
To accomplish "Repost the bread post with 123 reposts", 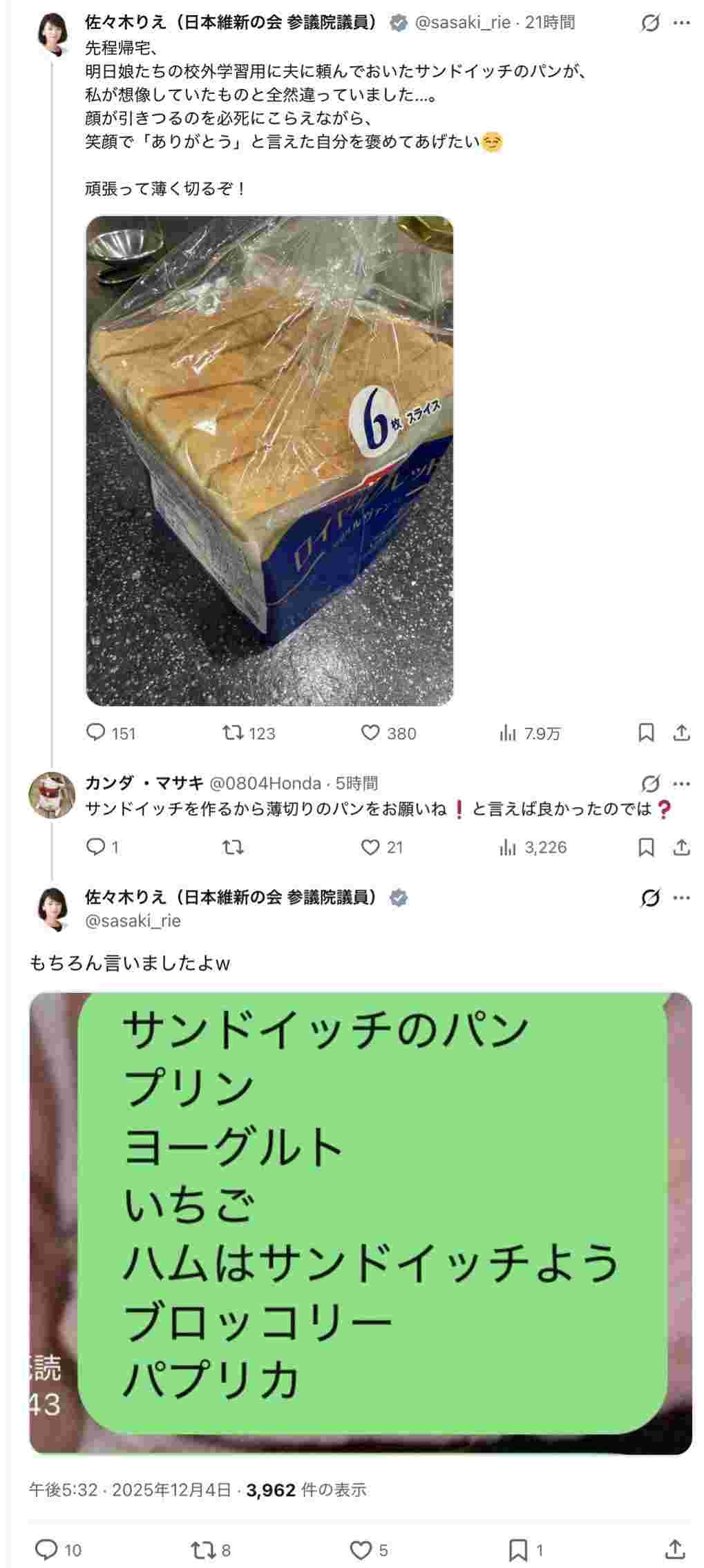I will [x=233, y=733].
